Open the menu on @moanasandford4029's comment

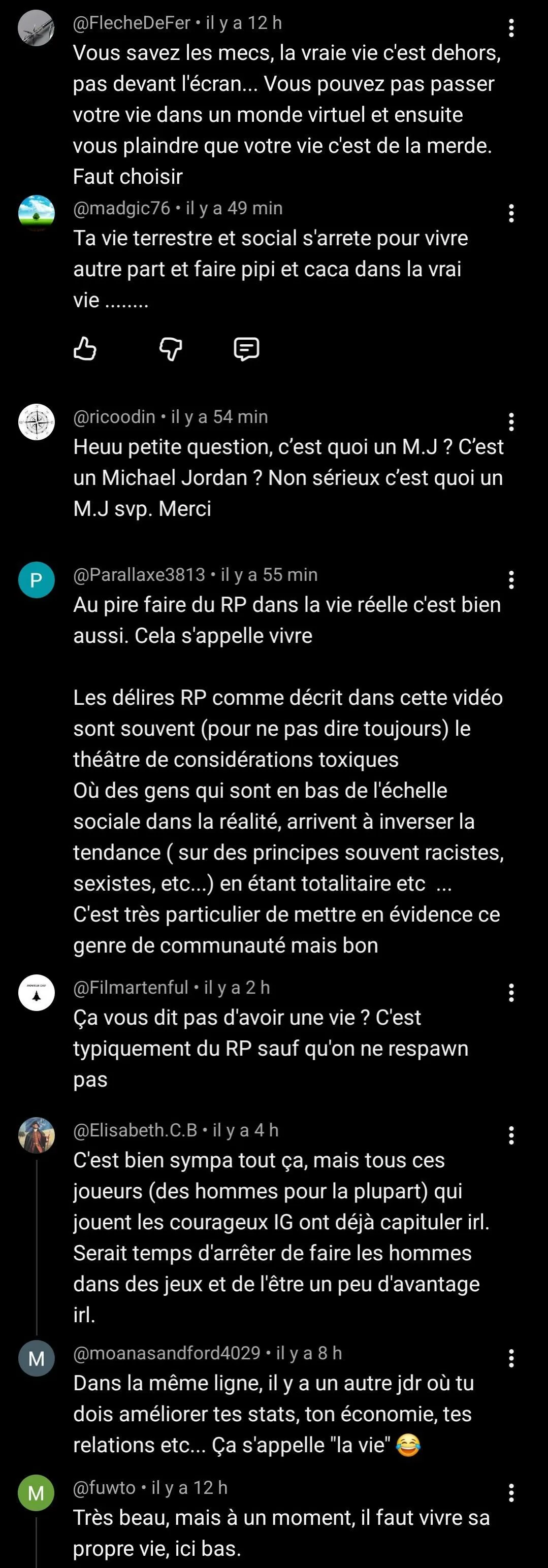pyautogui.click(x=511, y=1358)
